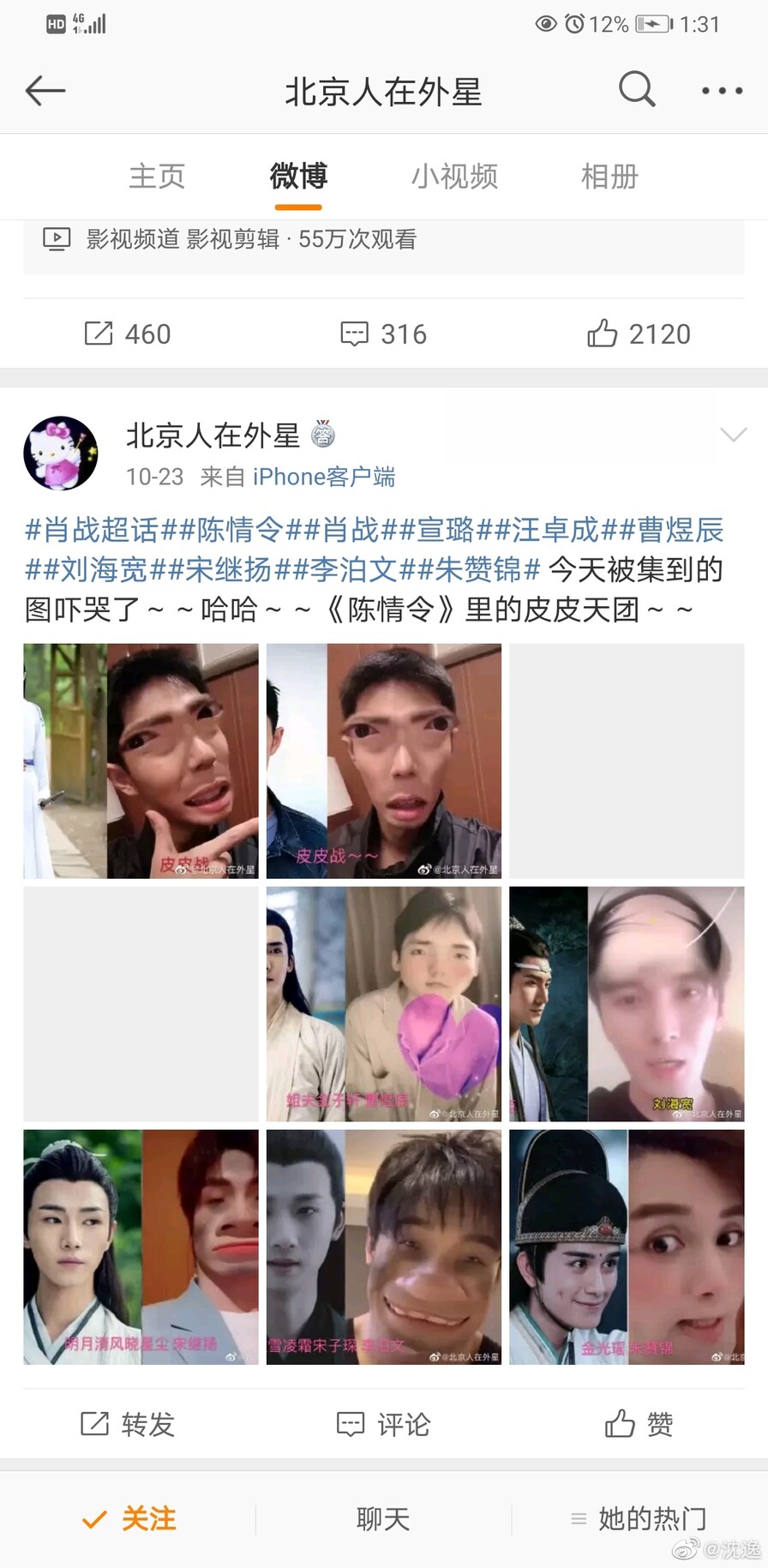The height and width of the screenshot is (1568, 768).
Task: View the 金光瑶 朱赞锦 image
Action: (627, 1247)
